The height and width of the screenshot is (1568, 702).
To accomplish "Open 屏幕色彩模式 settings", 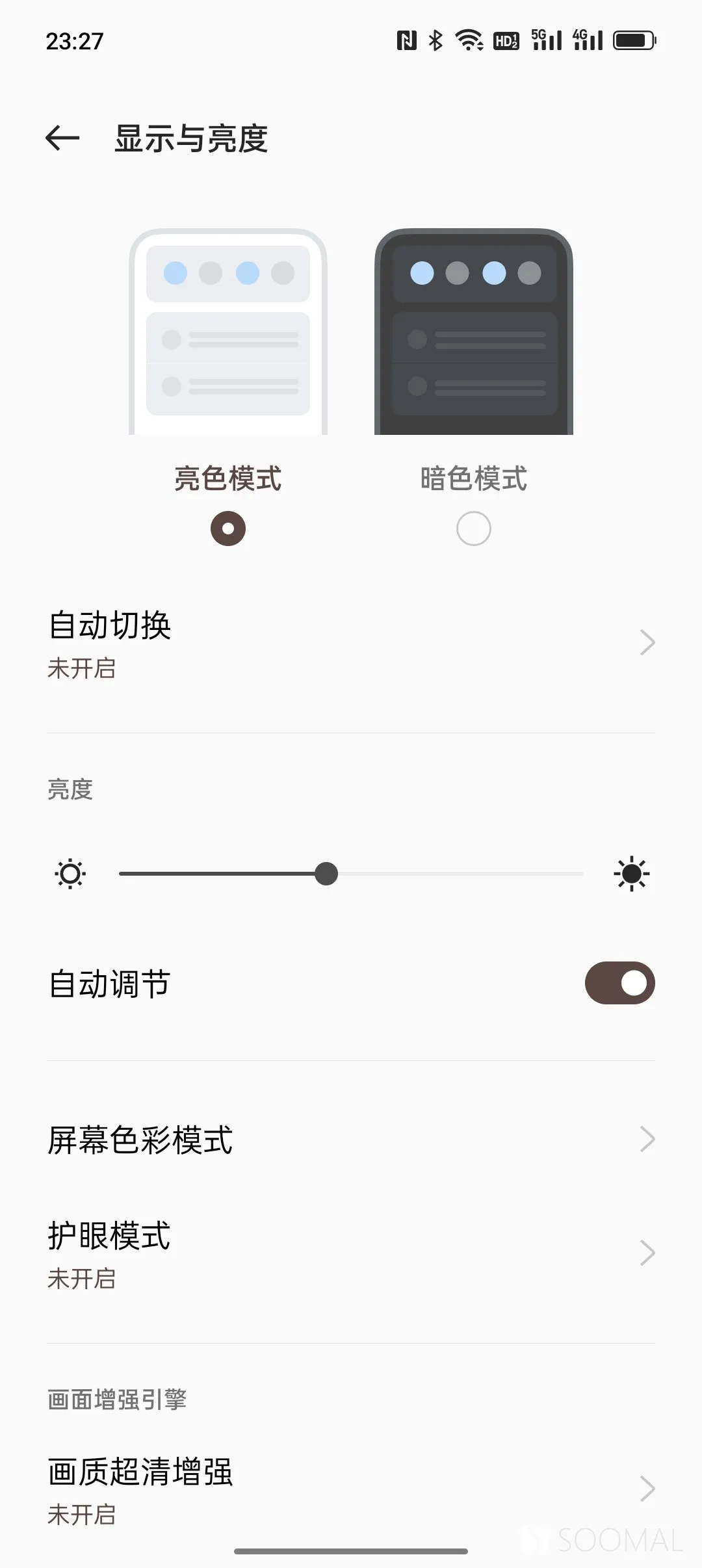I will click(x=351, y=1140).
